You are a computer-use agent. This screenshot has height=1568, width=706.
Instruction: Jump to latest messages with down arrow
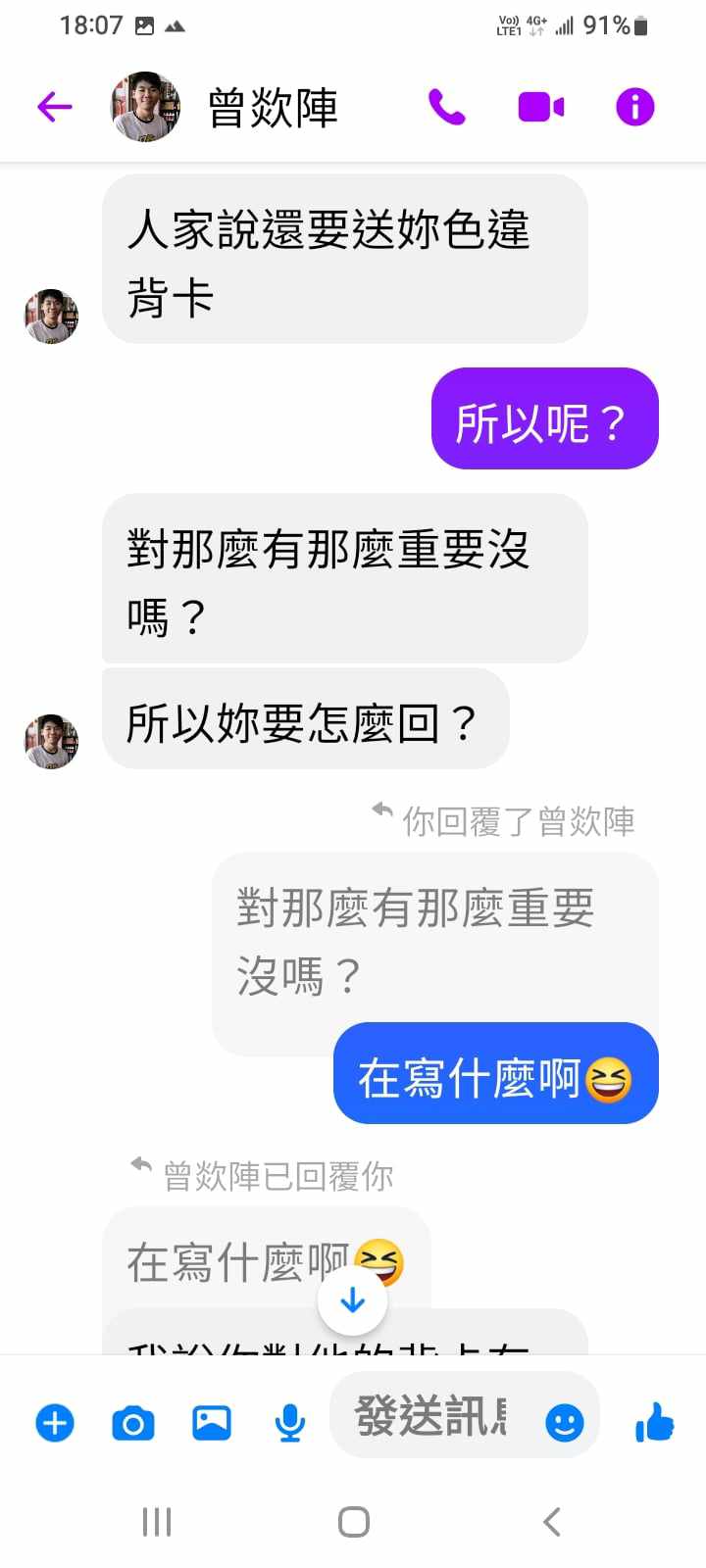[353, 1300]
